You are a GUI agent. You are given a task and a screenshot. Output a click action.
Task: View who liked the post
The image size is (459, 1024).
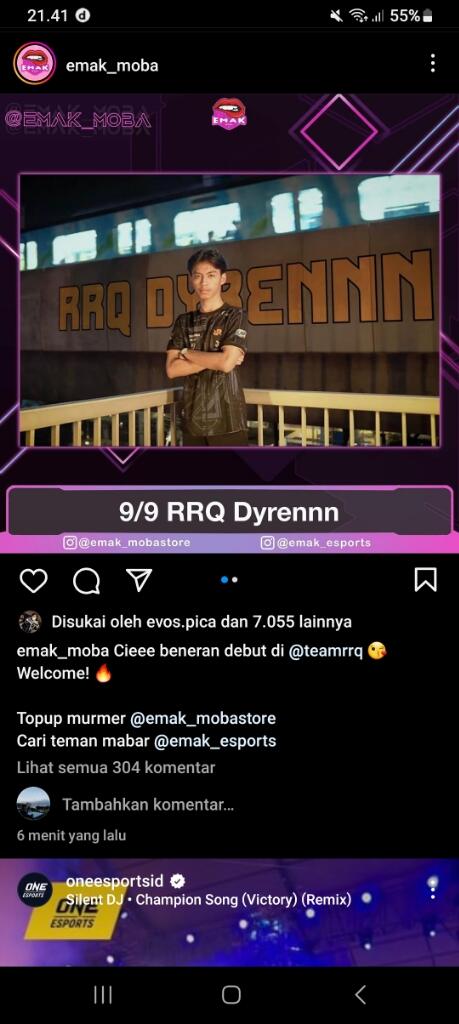coord(201,622)
